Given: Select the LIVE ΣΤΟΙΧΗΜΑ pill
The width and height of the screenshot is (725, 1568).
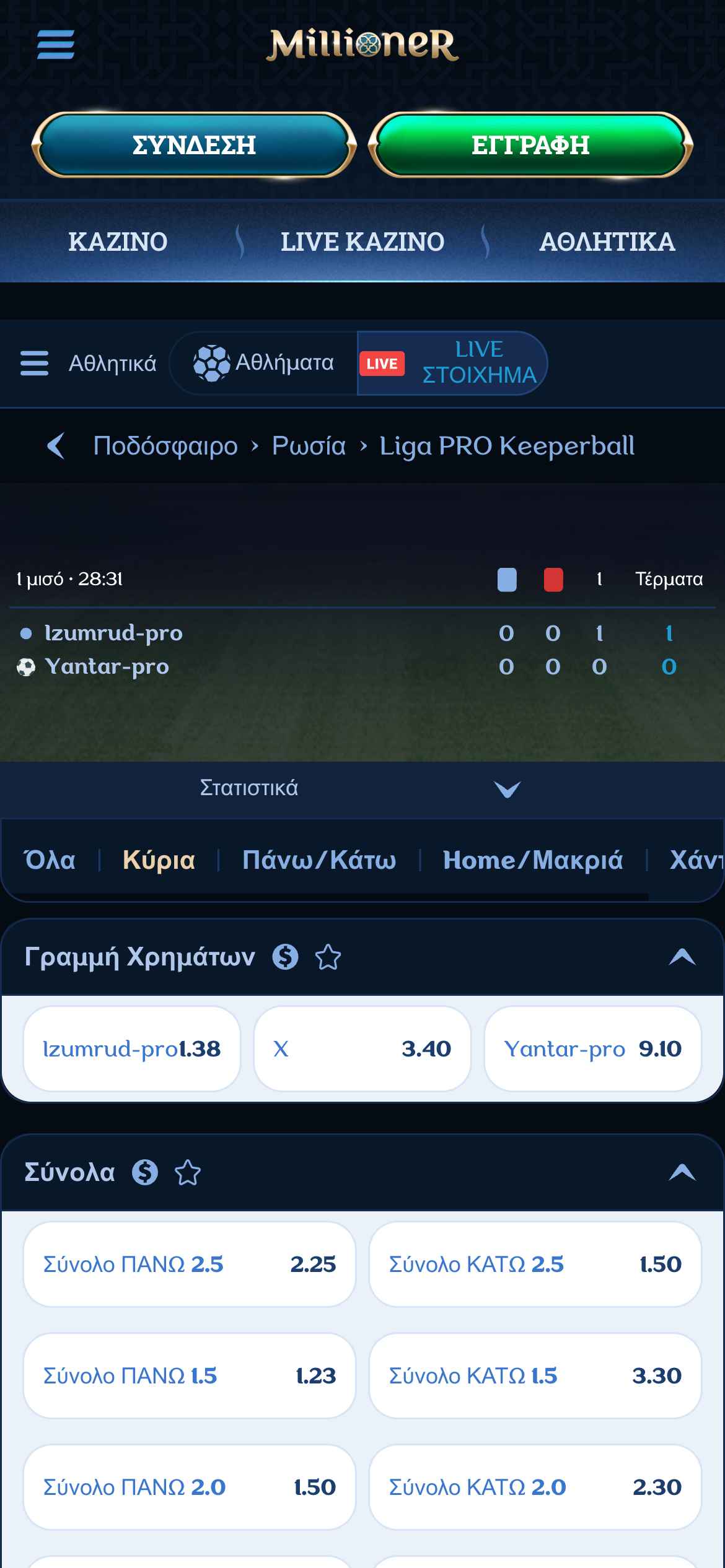Looking at the screenshot, I should click(x=452, y=363).
